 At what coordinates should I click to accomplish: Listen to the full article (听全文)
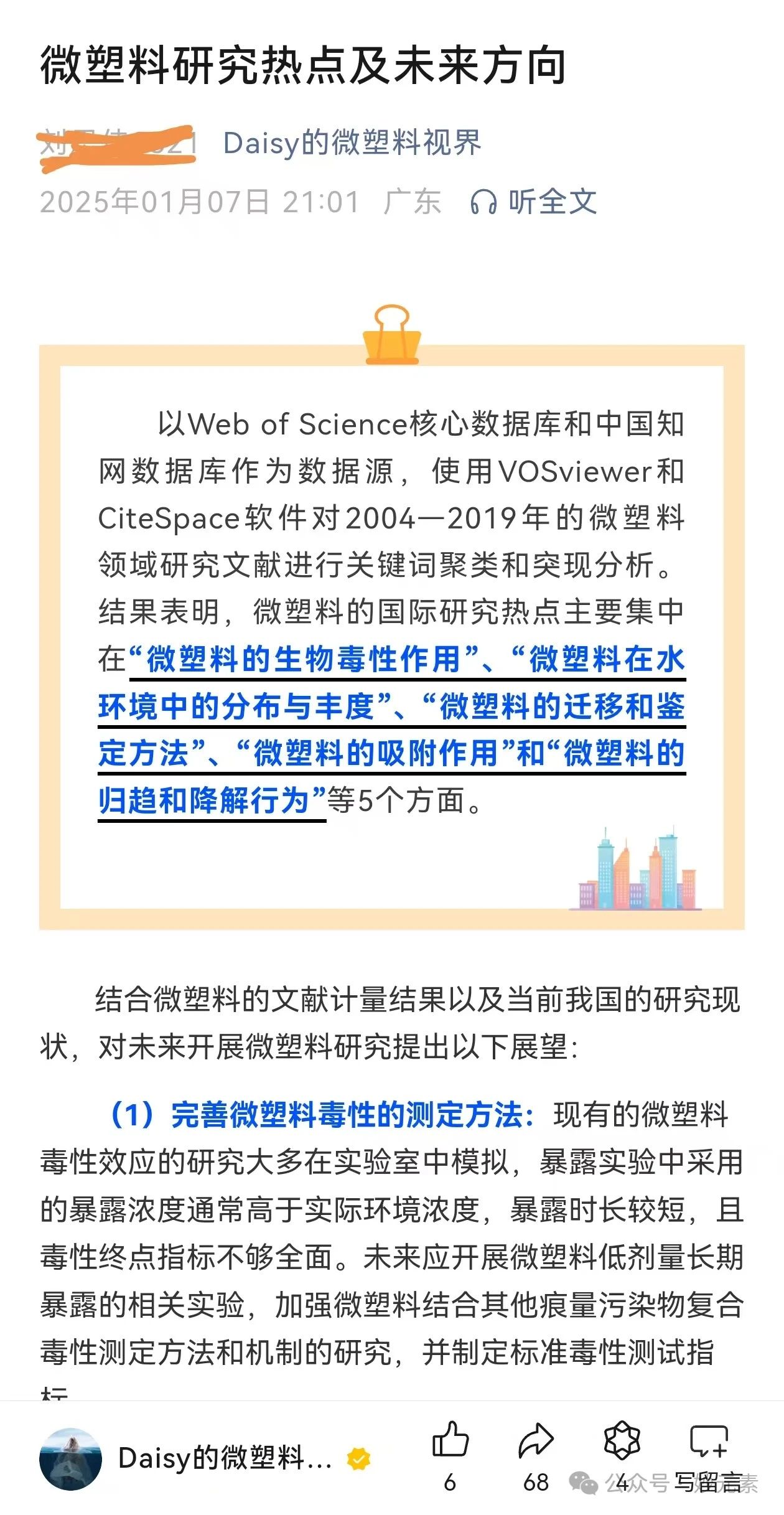pos(534,202)
